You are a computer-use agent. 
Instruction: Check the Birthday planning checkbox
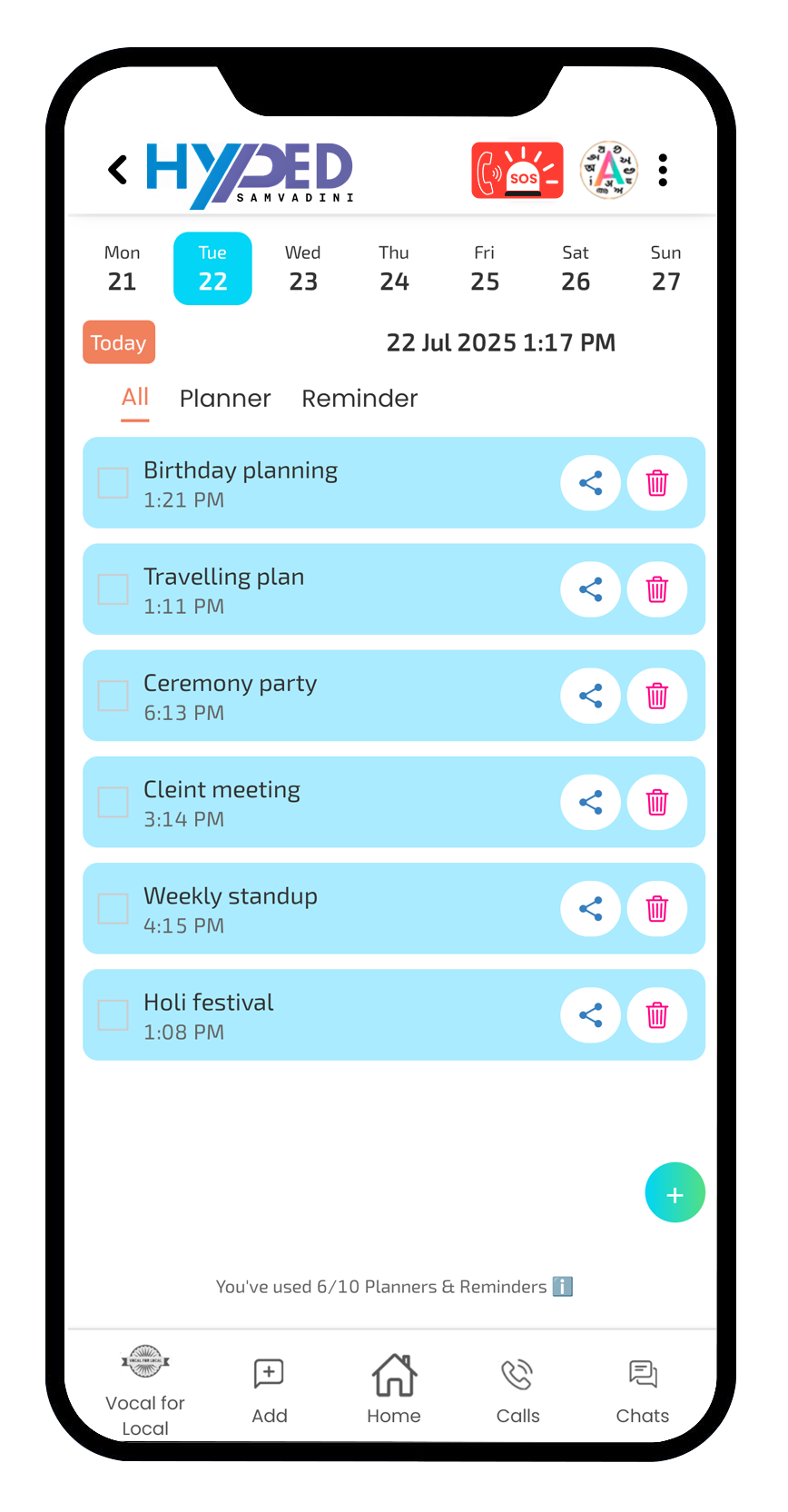(113, 483)
